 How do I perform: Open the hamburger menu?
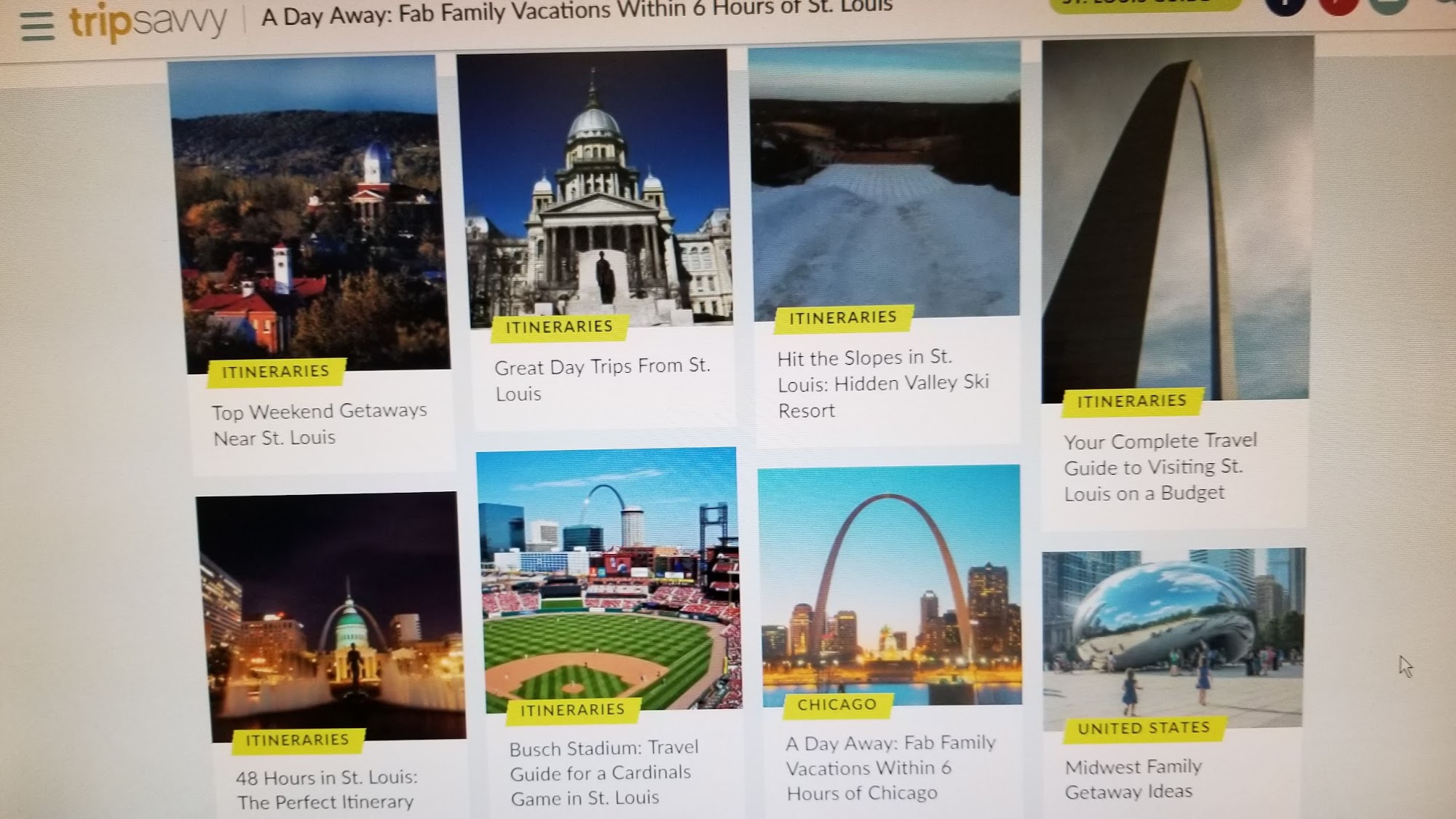[x=37, y=26]
